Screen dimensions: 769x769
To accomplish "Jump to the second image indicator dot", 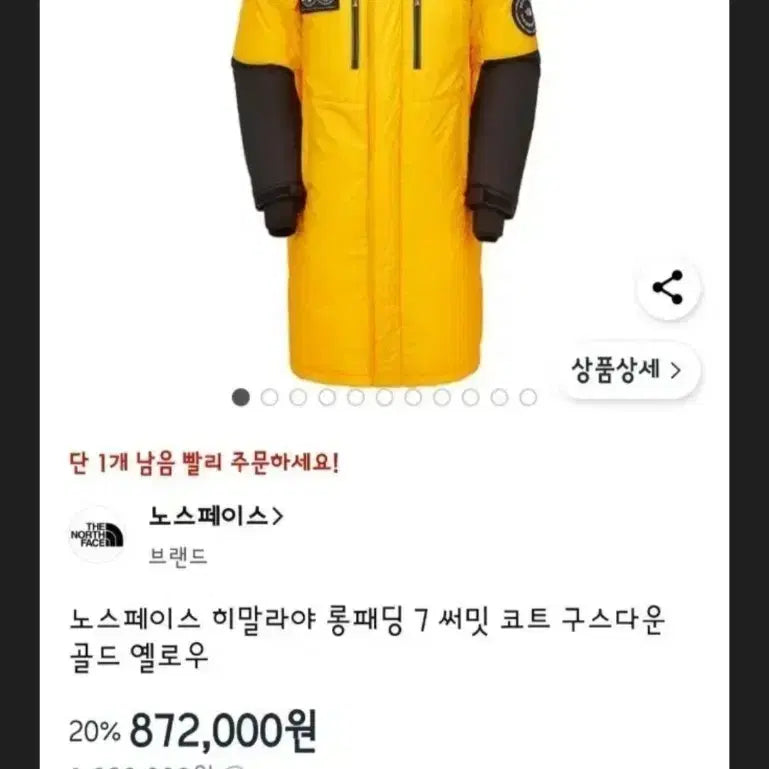I will click(269, 397).
